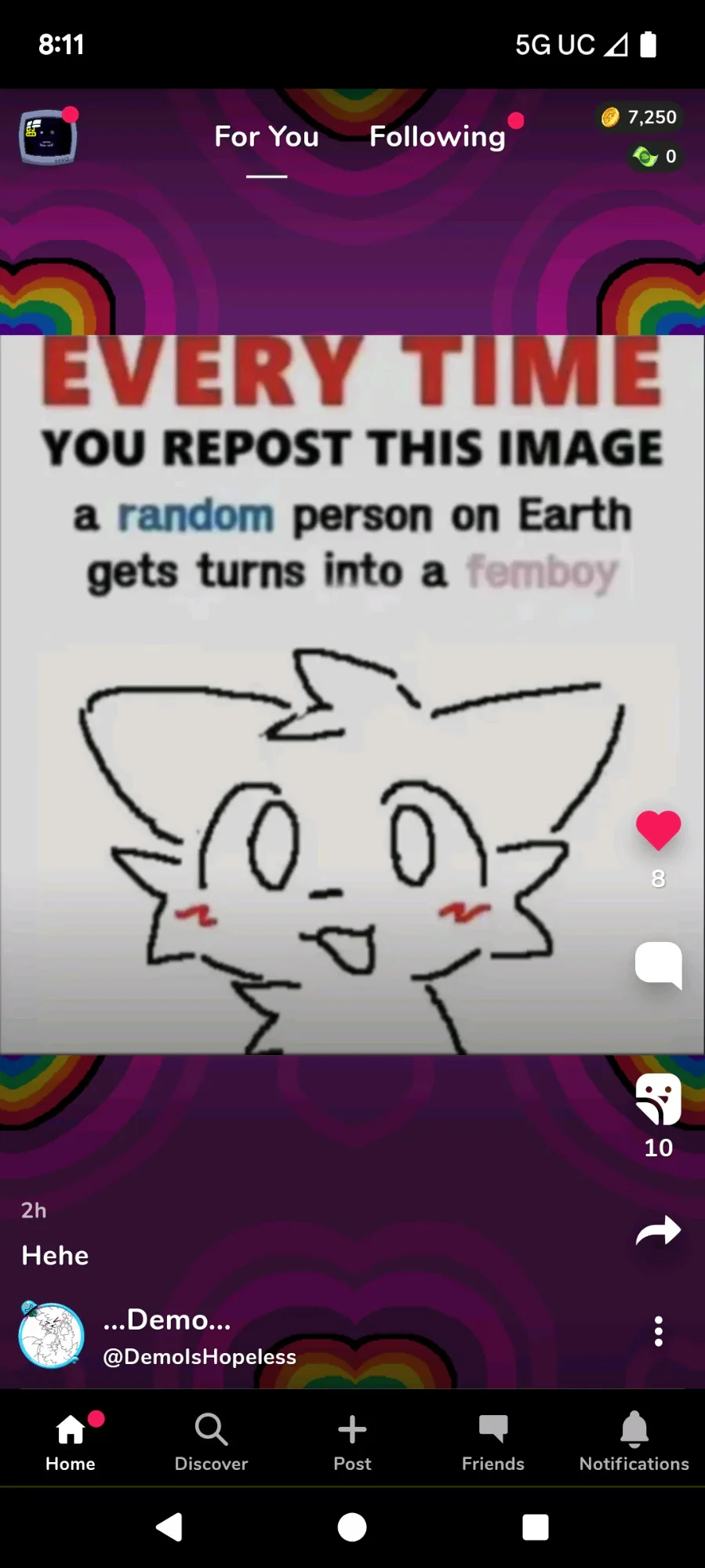The width and height of the screenshot is (705, 1568).
Task: Open comments on this post
Action: [658, 964]
